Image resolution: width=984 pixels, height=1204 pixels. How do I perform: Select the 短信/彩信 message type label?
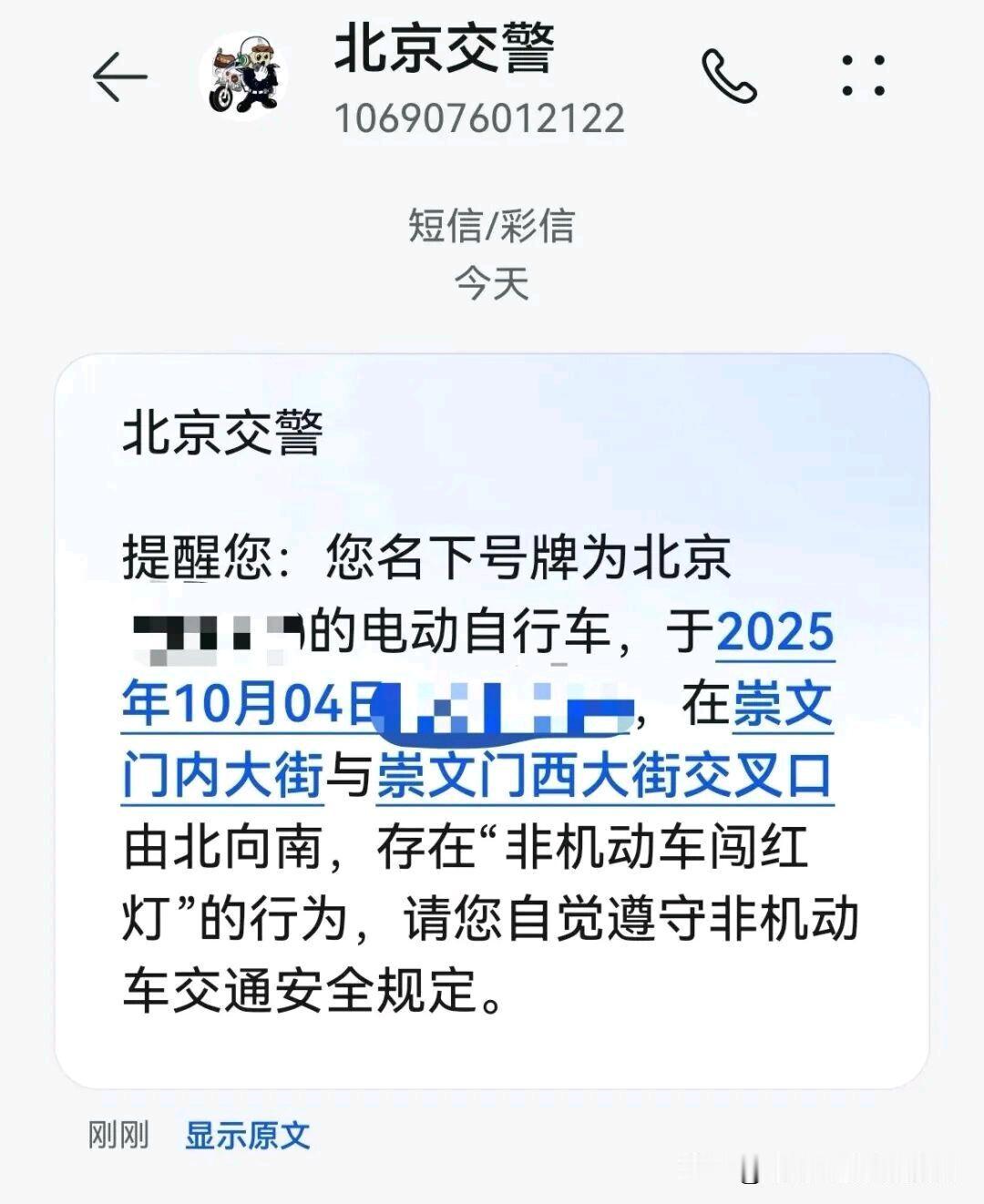492,228
